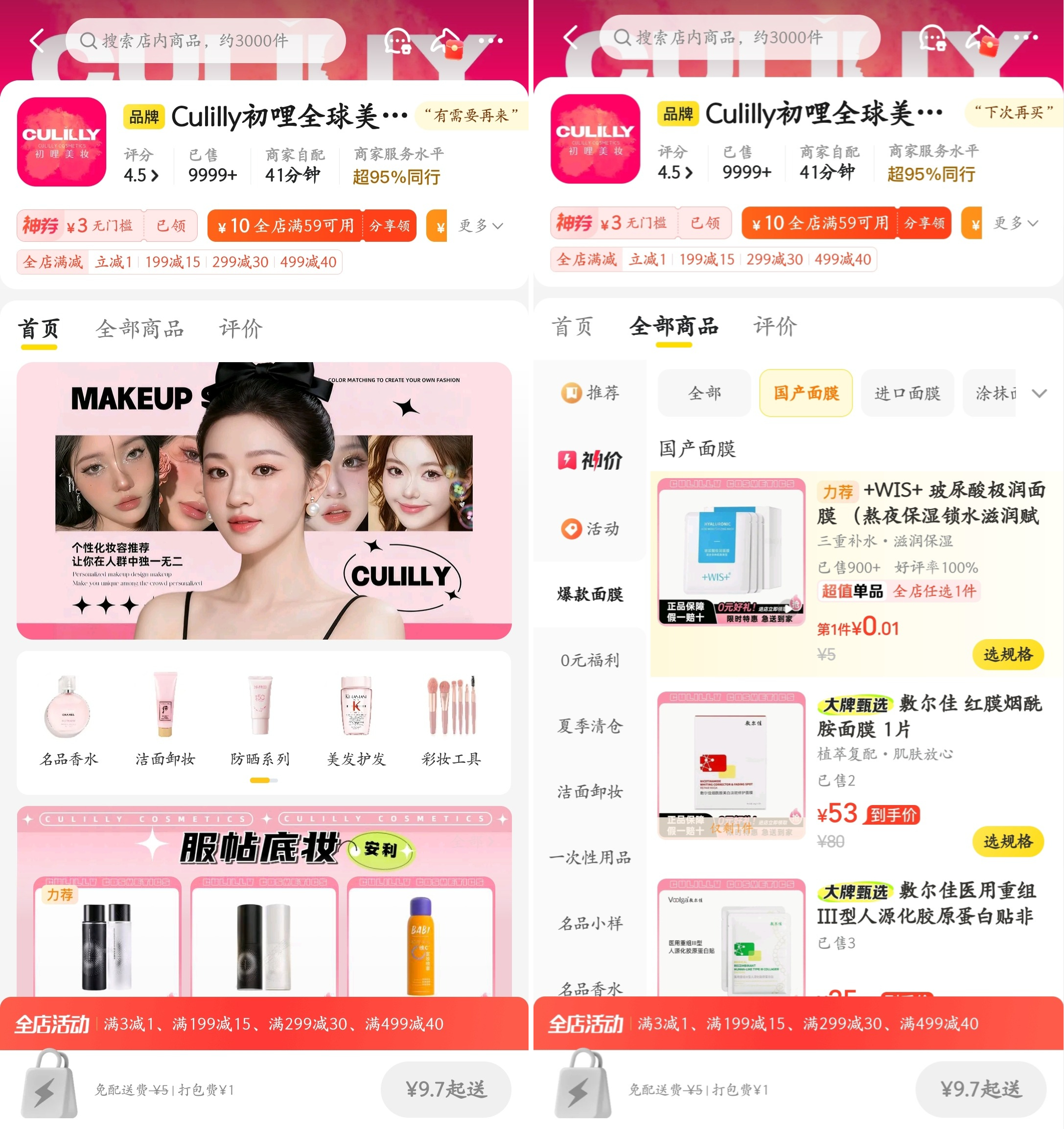Open the 敷尔佳医用重组III型 collagen mask product

tap(926, 903)
